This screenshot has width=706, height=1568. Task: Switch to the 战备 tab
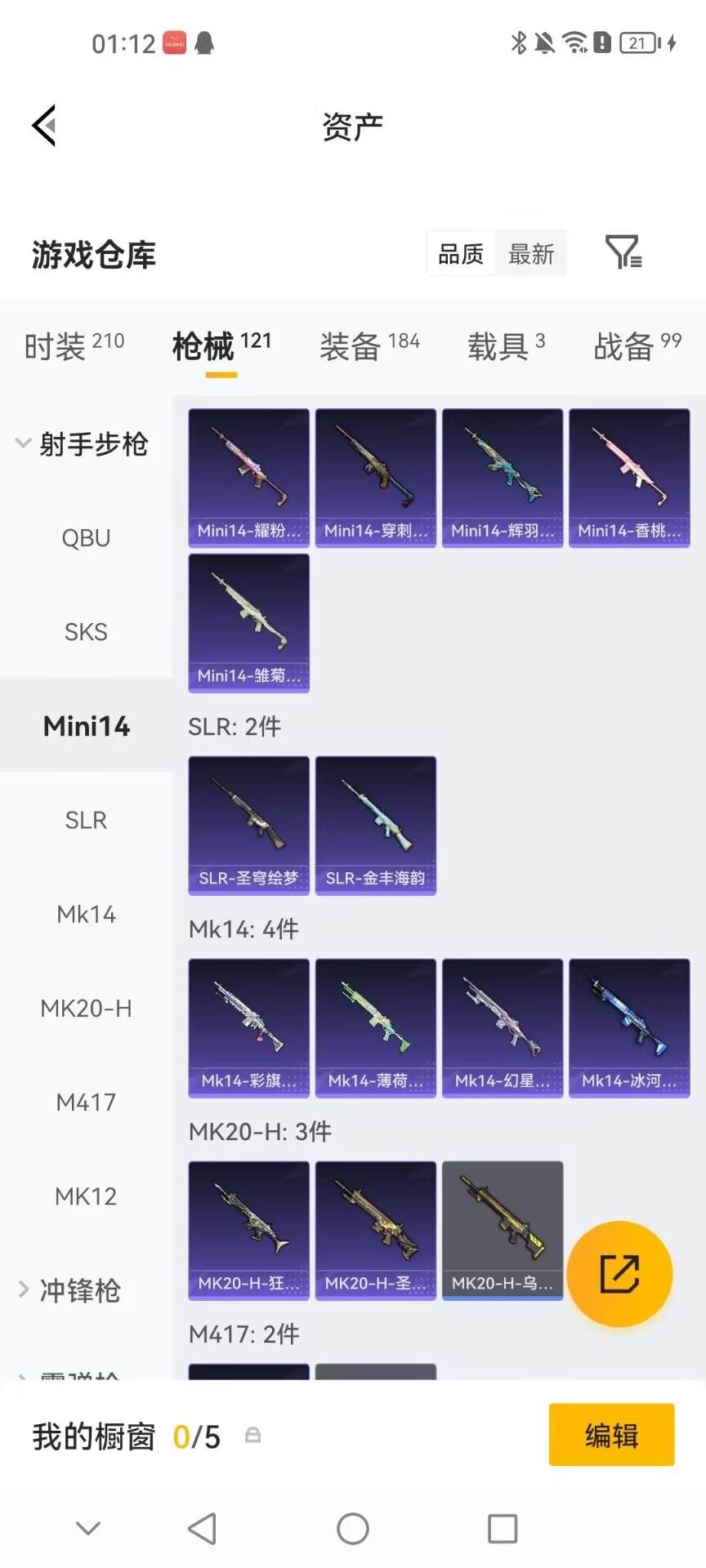(x=637, y=346)
